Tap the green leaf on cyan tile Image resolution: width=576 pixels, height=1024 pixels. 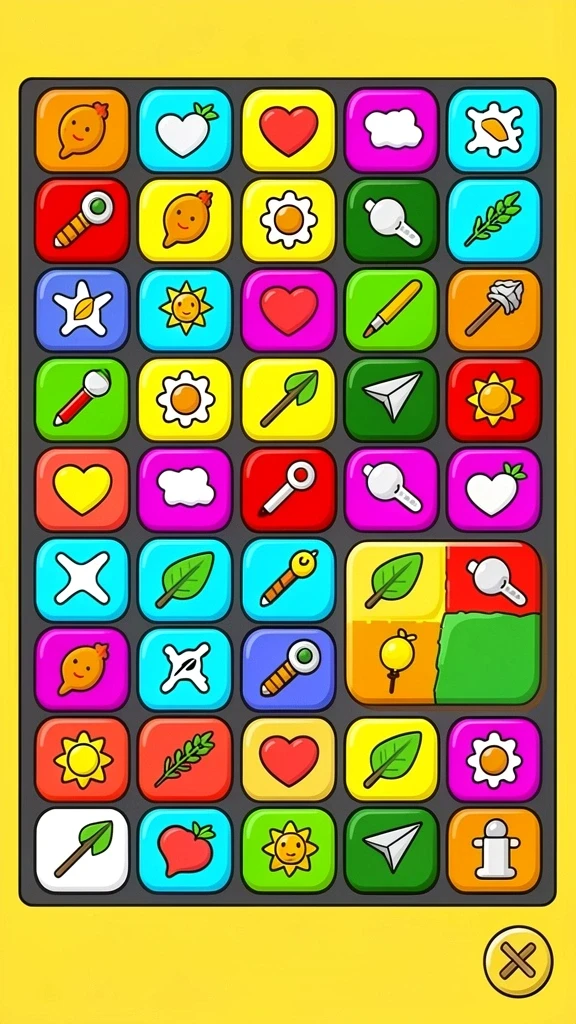pos(185,579)
